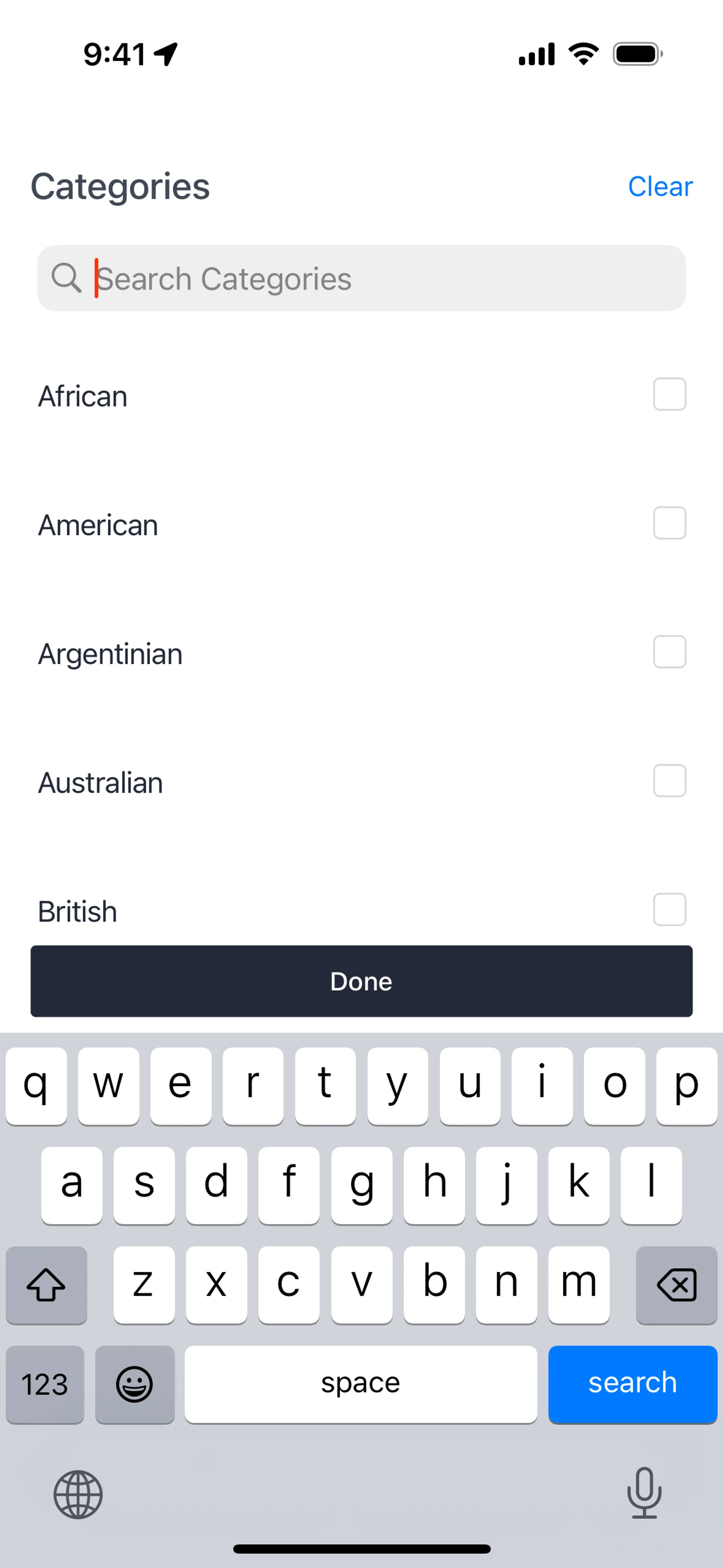Select the American category checkbox
This screenshot has height=1568, width=723.
(x=670, y=523)
